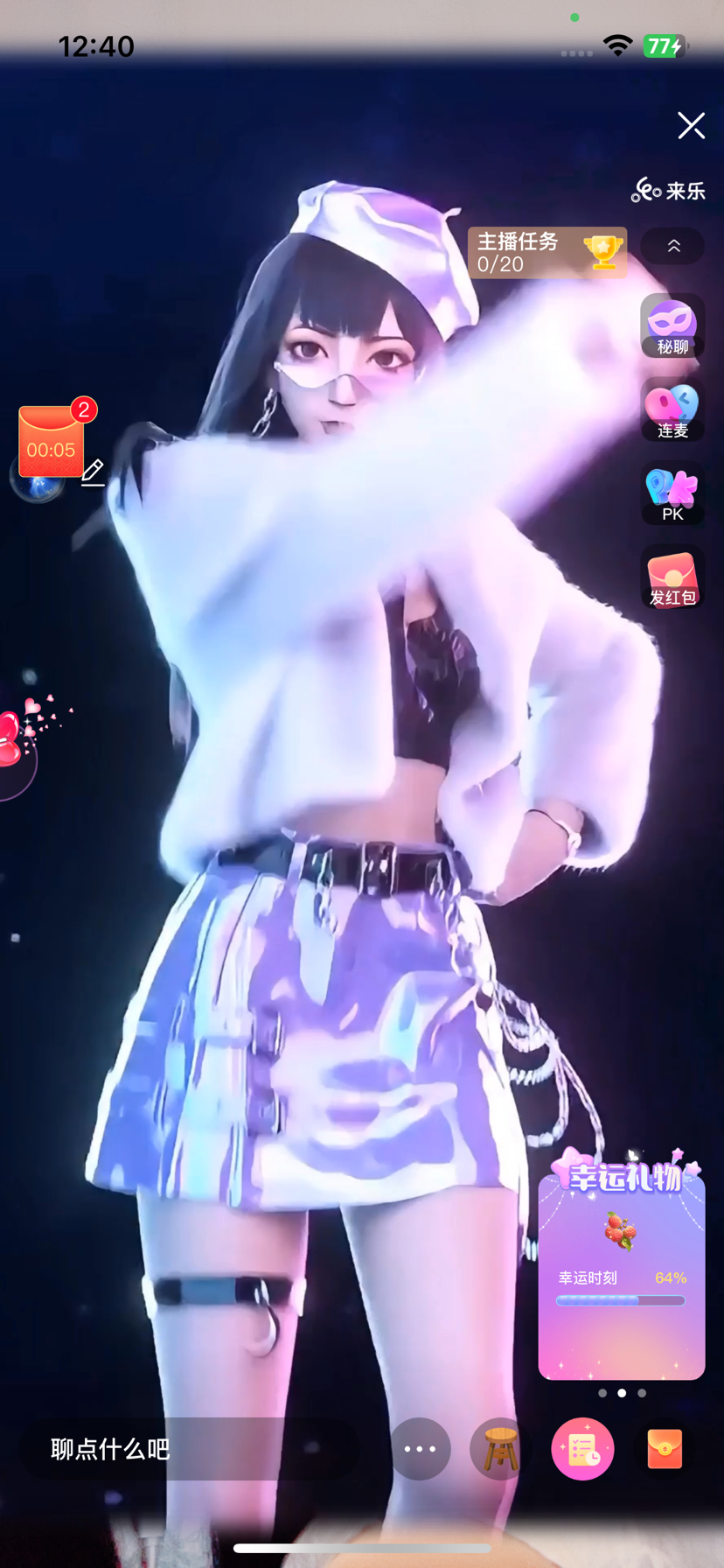Type in the 聊点什么吧 chat field
724x1568 pixels.
190,1449
